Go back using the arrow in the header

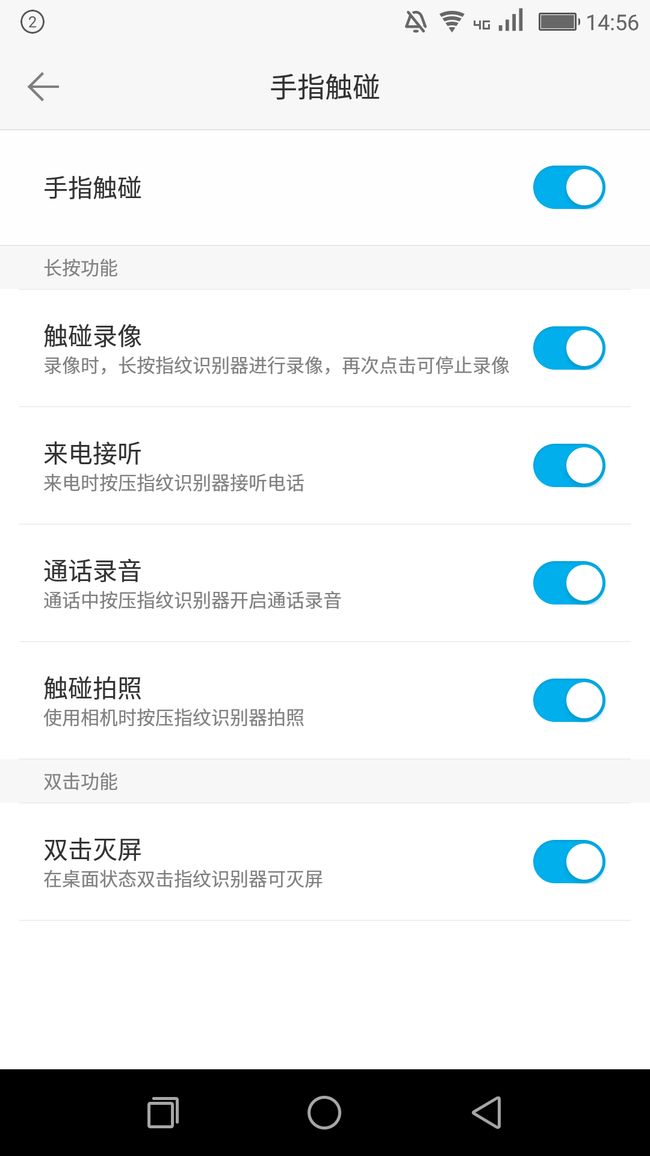click(43, 87)
